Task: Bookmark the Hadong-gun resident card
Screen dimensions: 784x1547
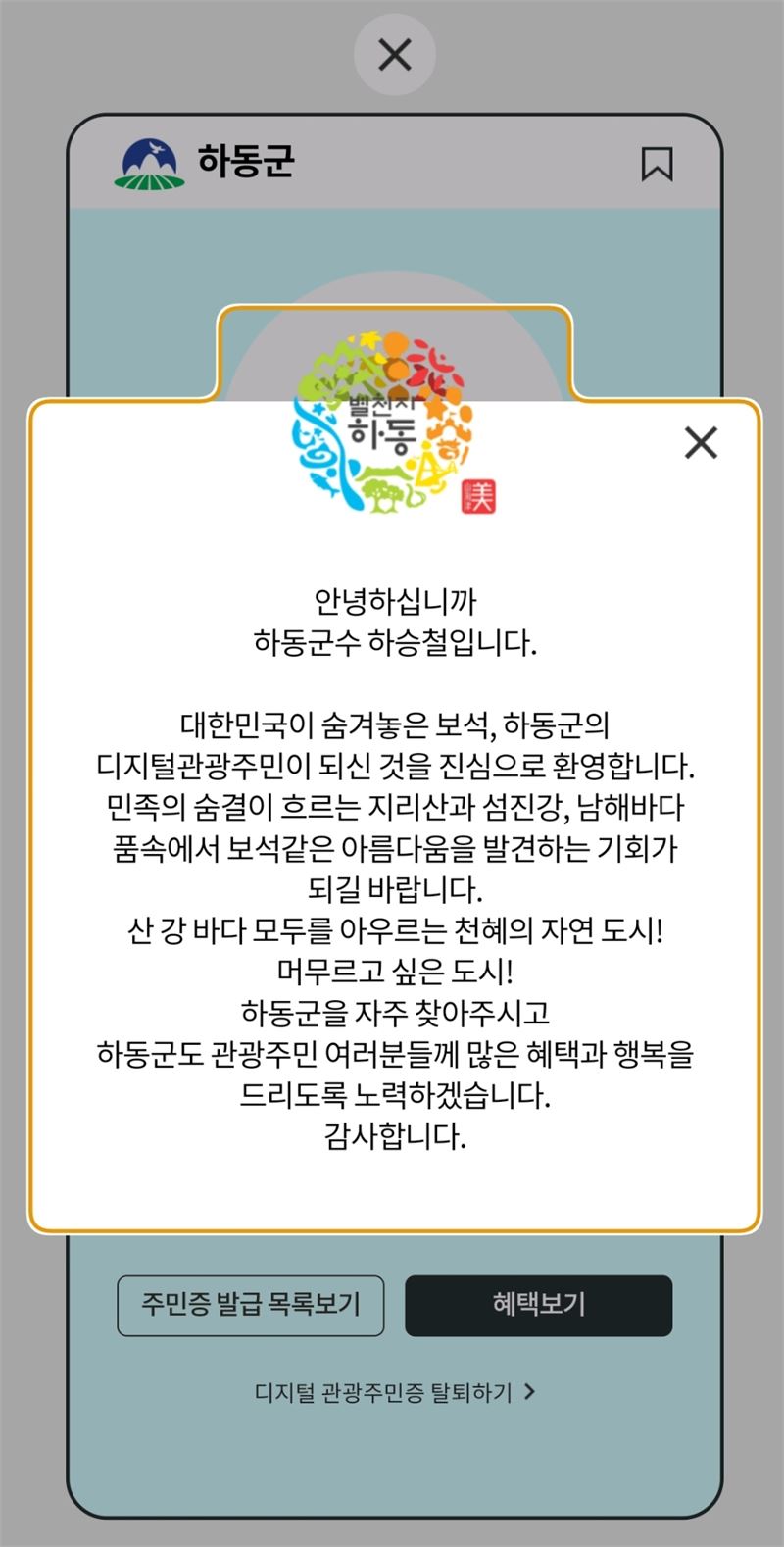Action: click(x=657, y=164)
